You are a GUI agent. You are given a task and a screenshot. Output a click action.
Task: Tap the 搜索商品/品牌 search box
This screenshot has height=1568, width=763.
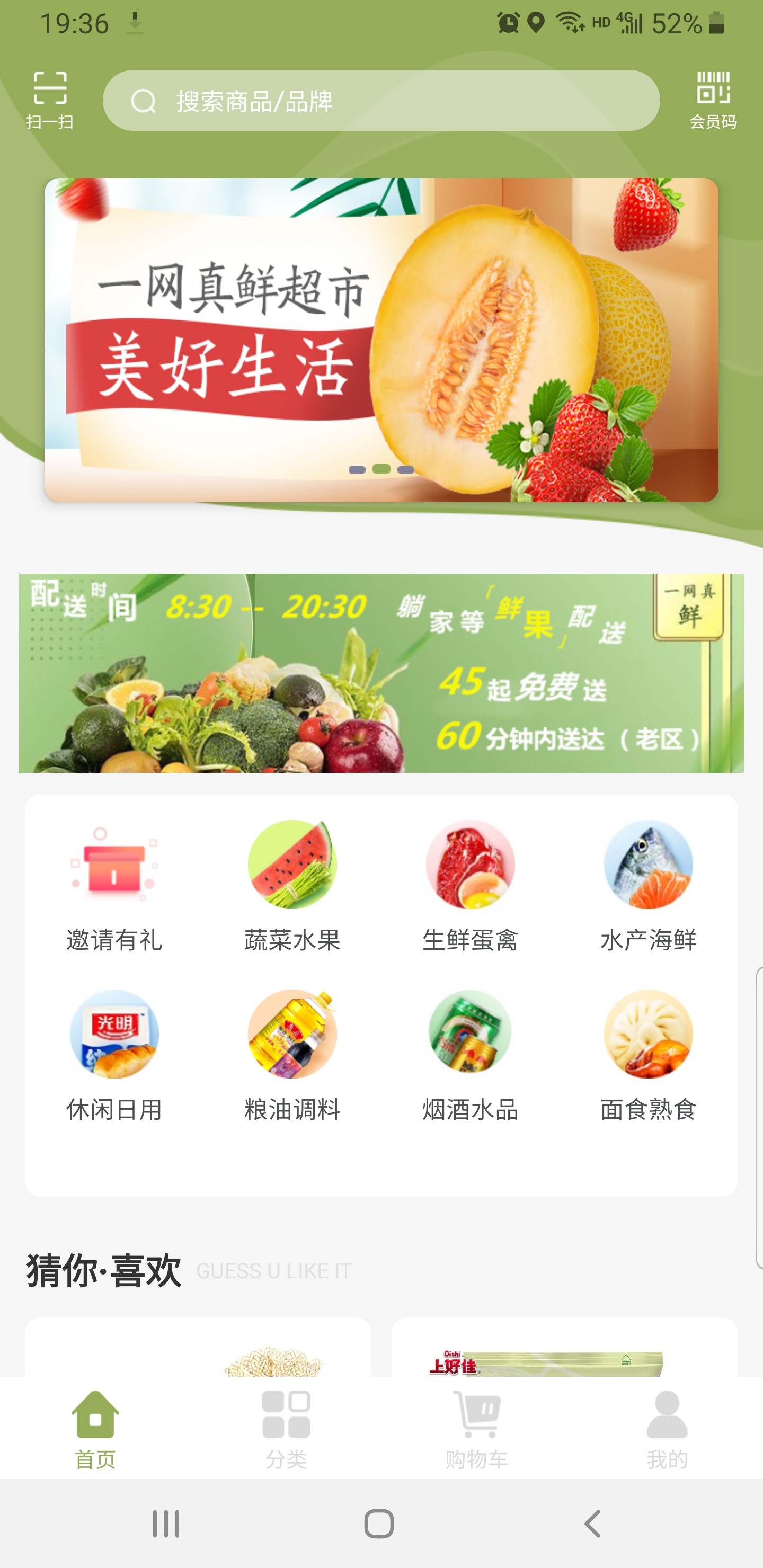(x=381, y=101)
